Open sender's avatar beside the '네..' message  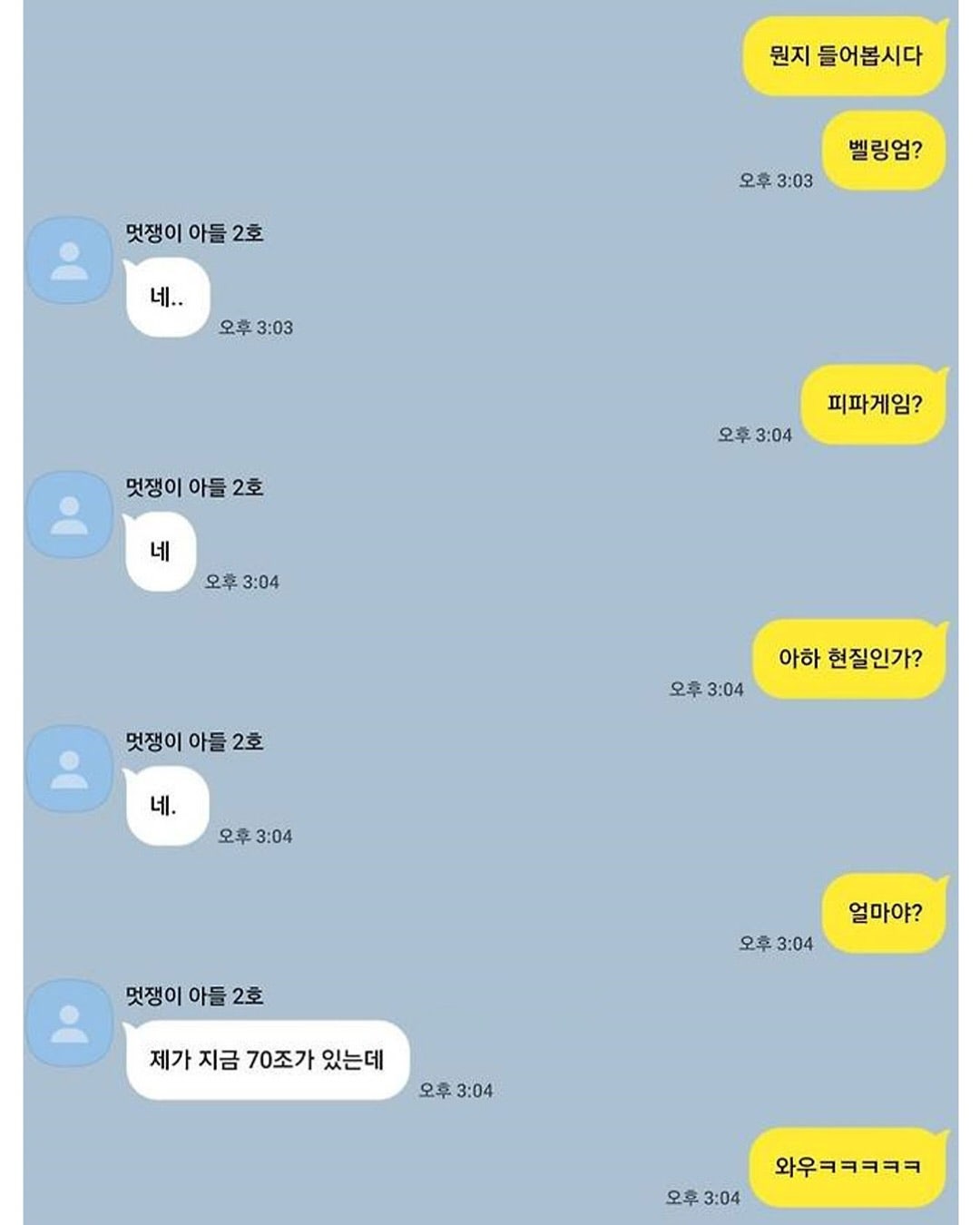(70, 260)
